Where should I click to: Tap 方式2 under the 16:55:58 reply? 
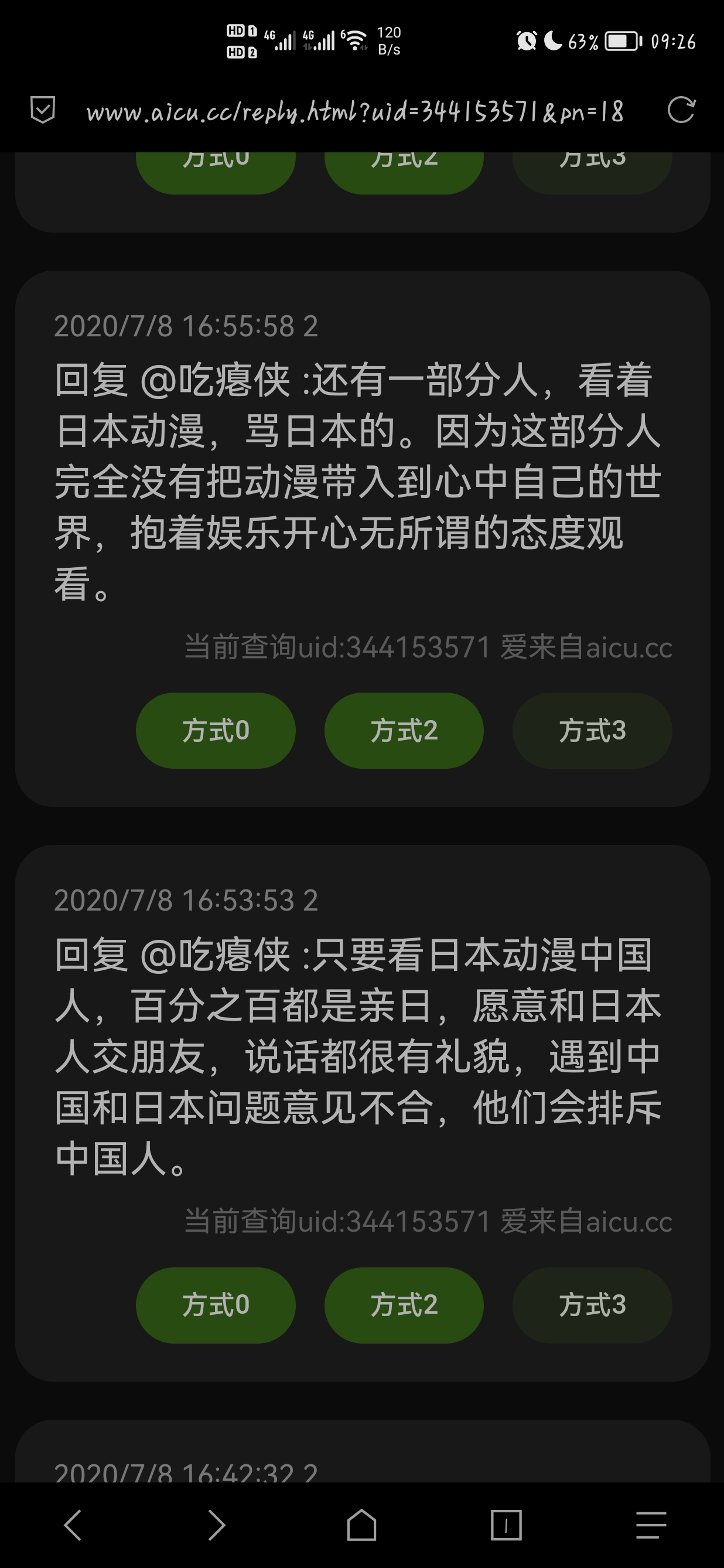tap(404, 731)
